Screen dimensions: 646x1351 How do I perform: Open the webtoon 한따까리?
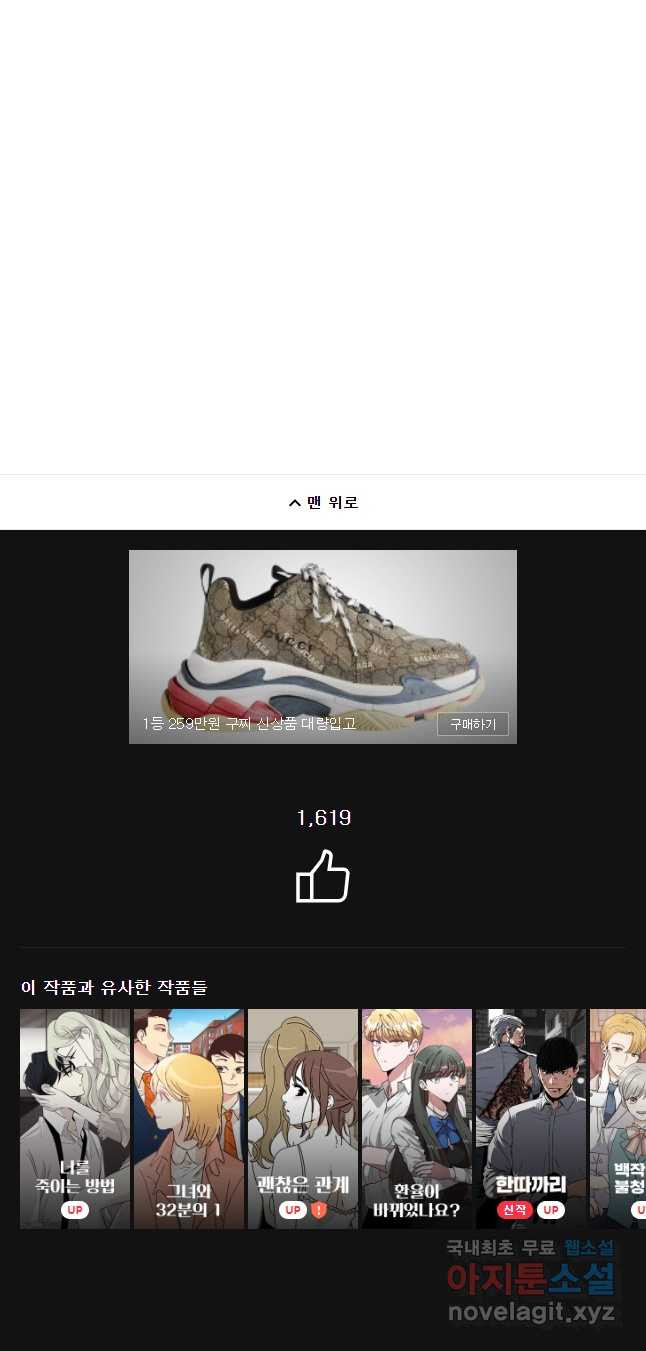(x=530, y=1118)
